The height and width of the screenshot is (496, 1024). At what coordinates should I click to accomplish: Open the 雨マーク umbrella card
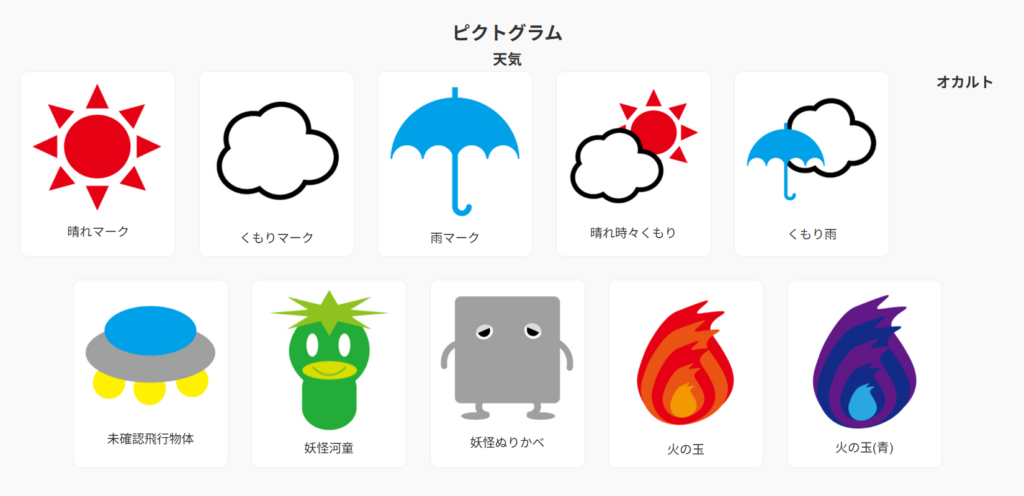454,163
